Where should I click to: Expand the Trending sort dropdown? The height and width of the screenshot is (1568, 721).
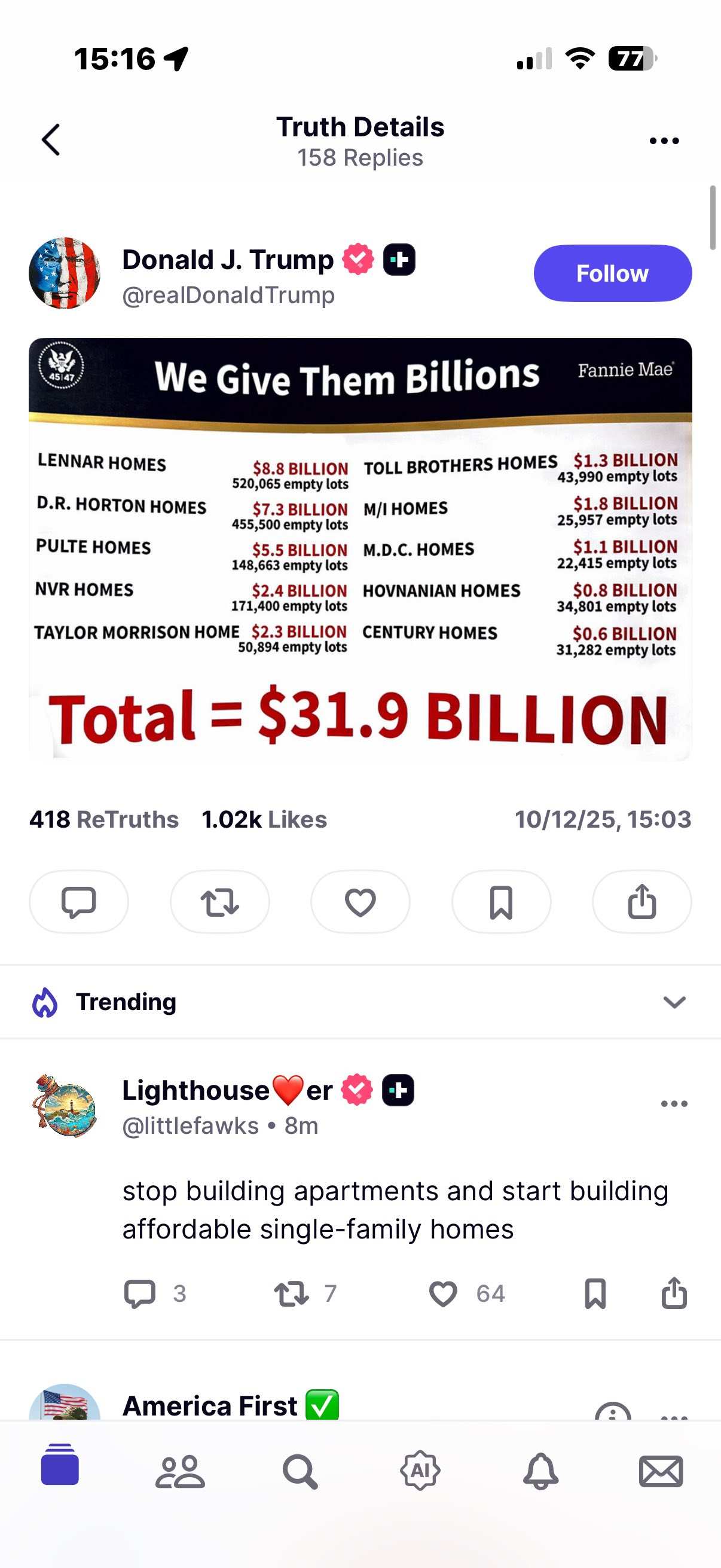[674, 1002]
